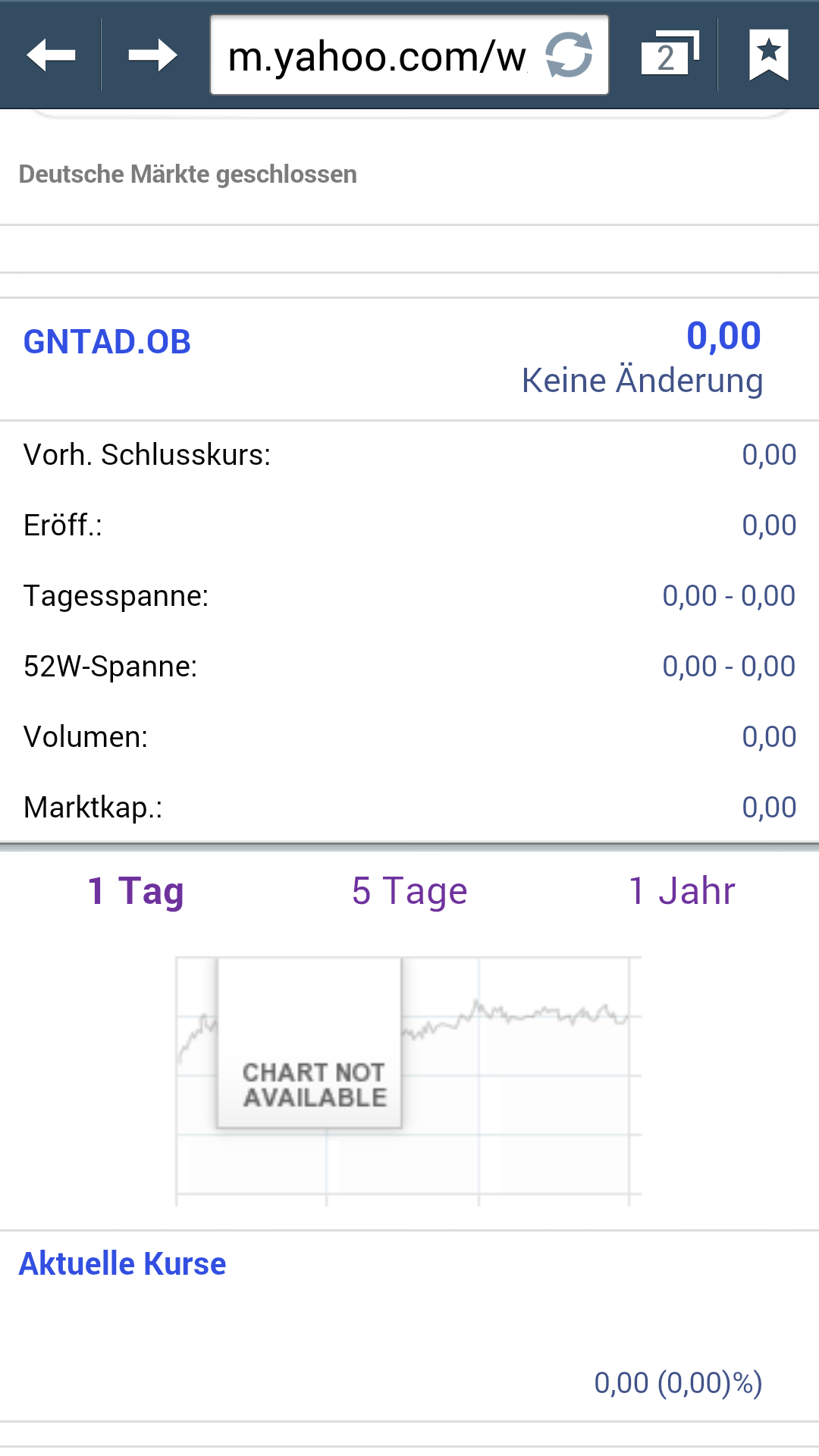Tap the Marktkap. value
819x1456 pixels.
pyautogui.click(x=767, y=806)
